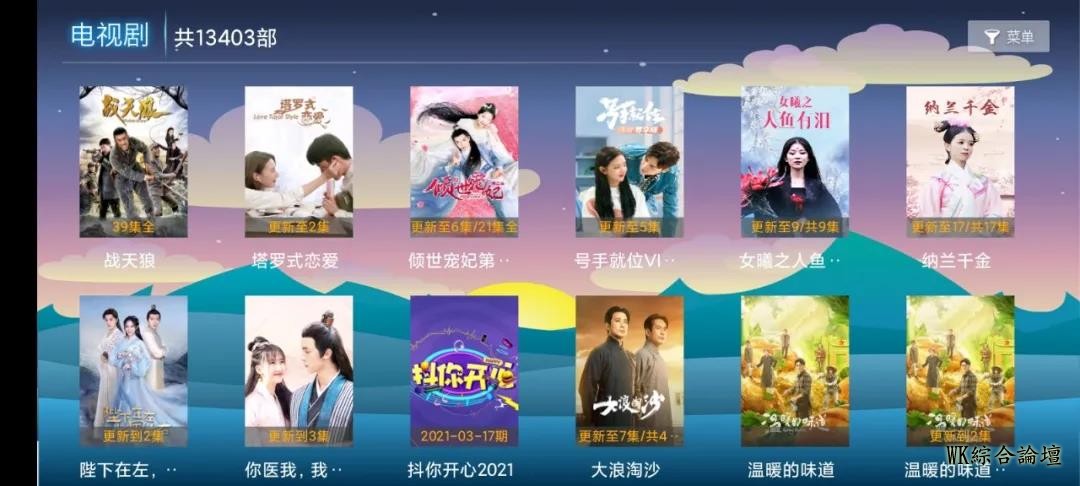Tap the 女瞳之人鱼 card
The image size is (1080, 486).
[794, 162]
